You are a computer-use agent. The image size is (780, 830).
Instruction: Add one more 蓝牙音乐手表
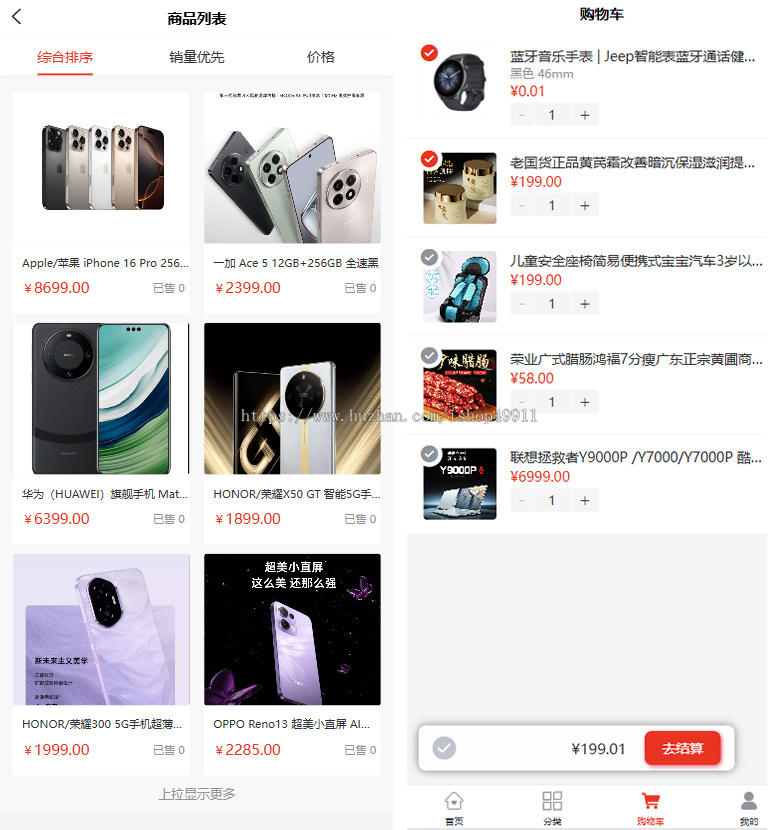click(585, 115)
